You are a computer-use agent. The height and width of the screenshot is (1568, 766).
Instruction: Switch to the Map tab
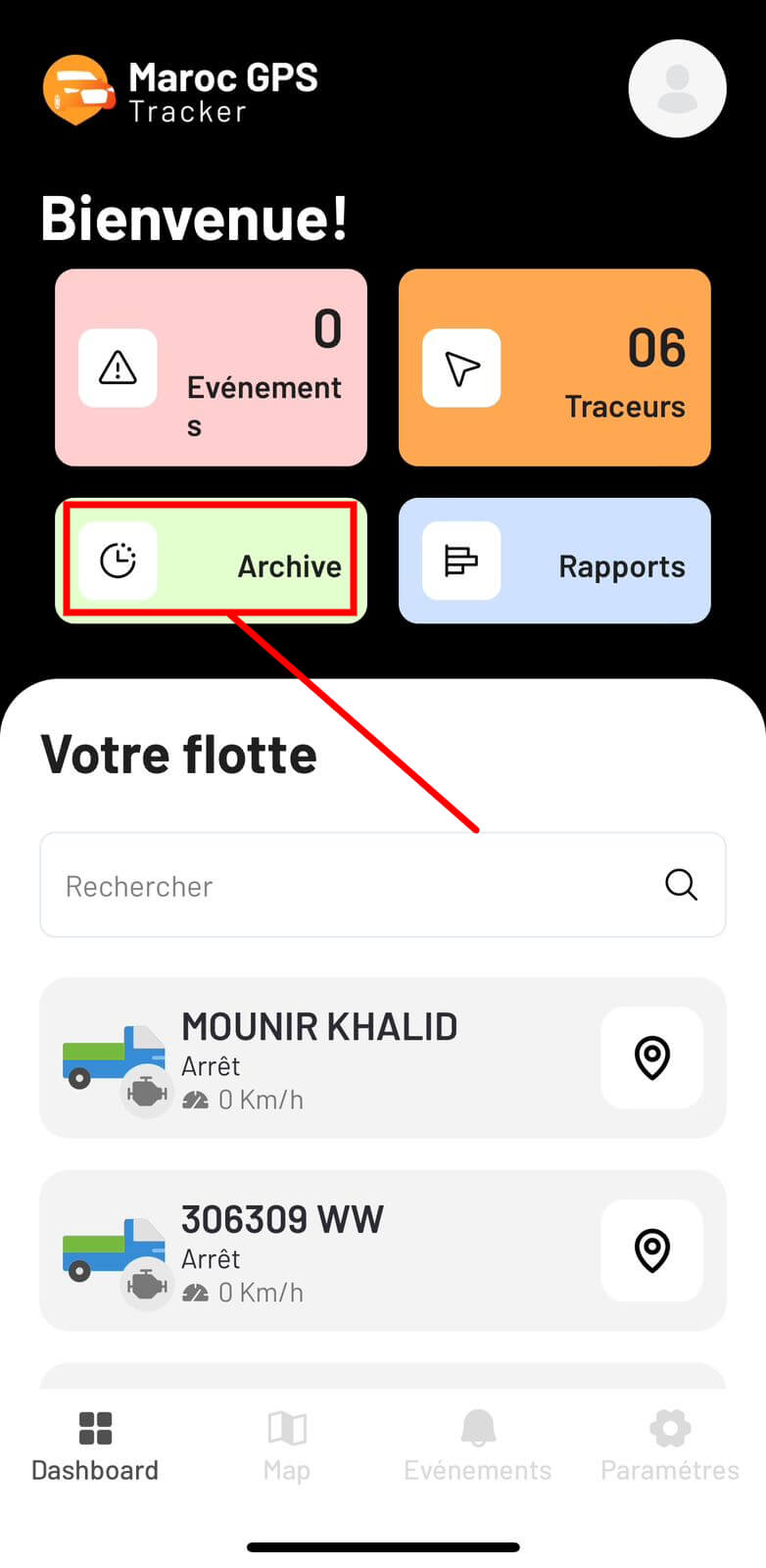tap(287, 1446)
